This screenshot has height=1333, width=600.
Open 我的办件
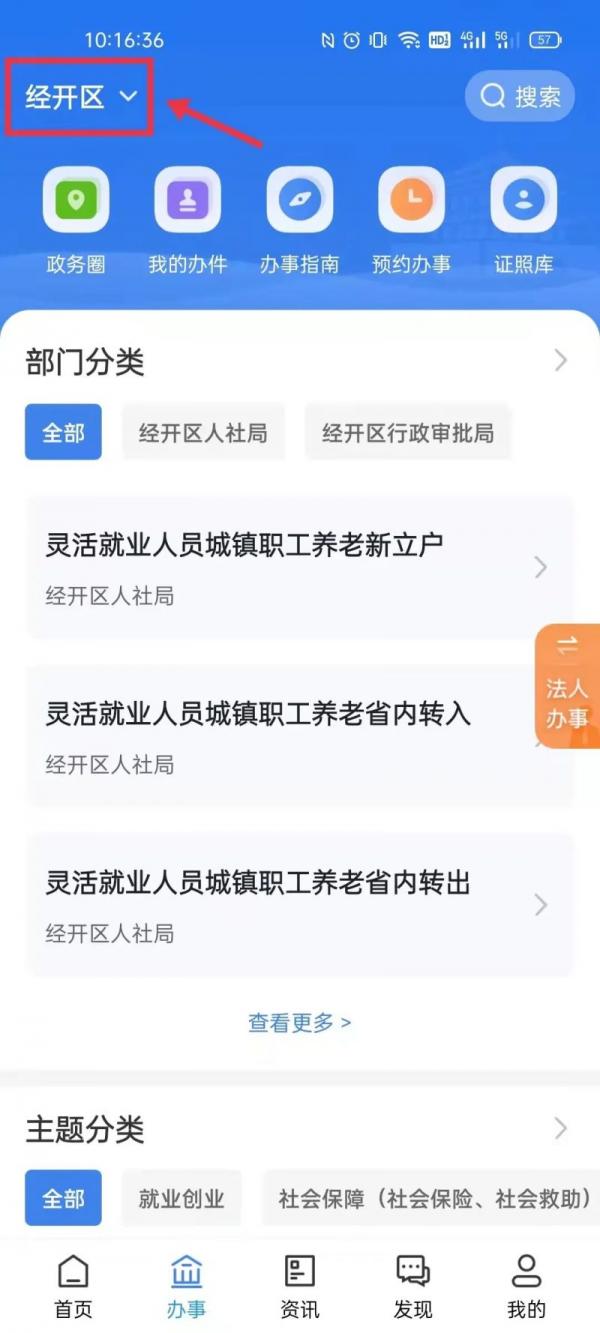click(x=187, y=220)
